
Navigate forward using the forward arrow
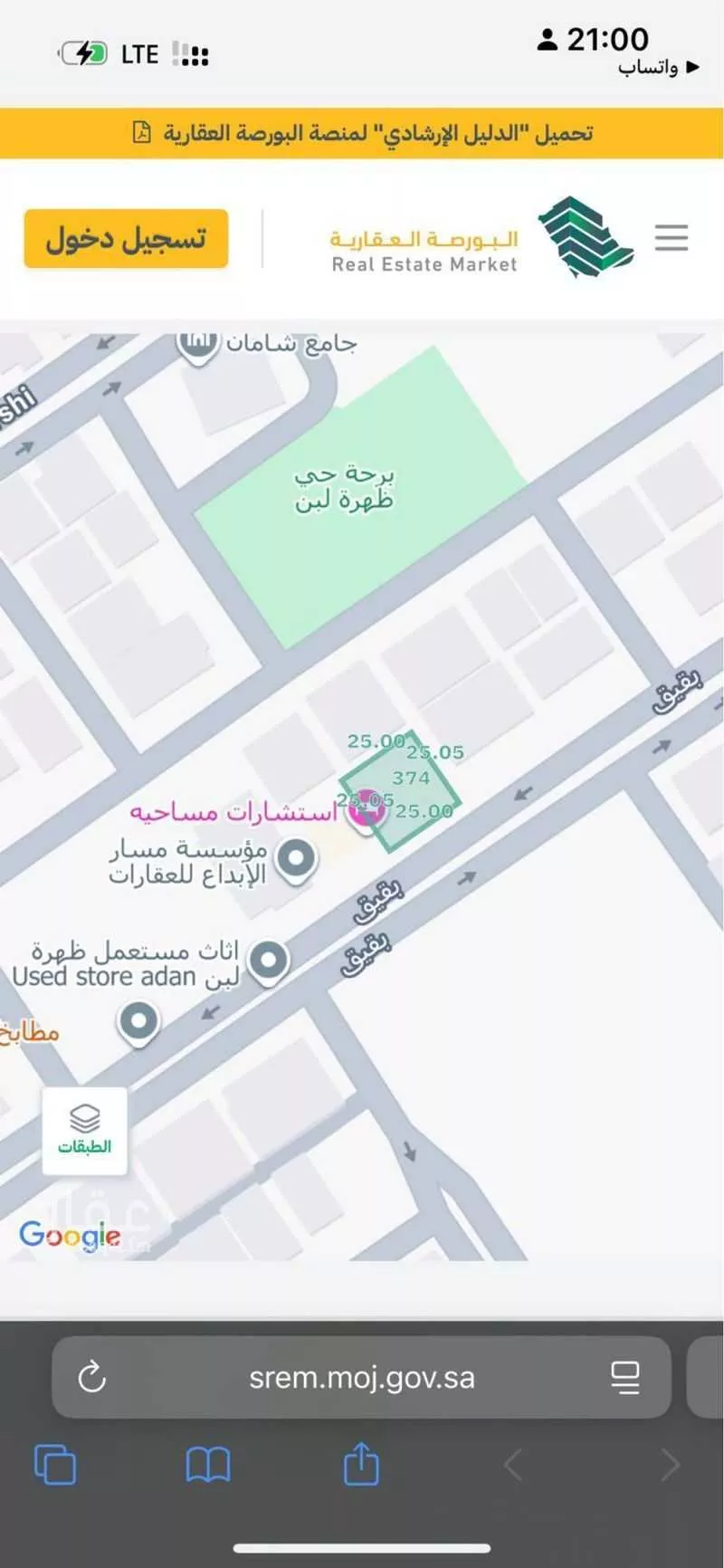pyautogui.click(x=670, y=1465)
